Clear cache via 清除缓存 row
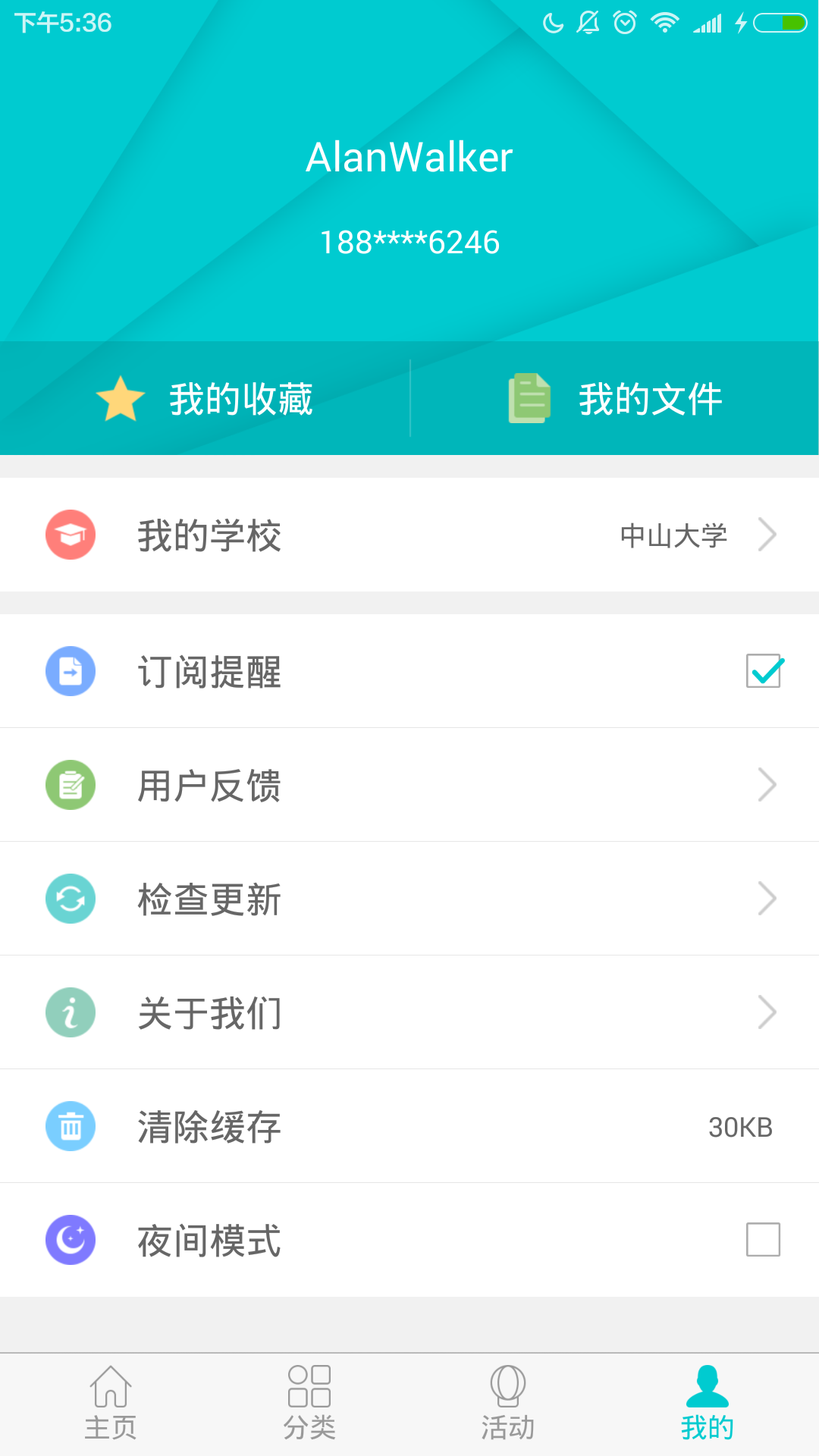The width and height of the screenshot is (819, 1456). [x=409, y=1126]
